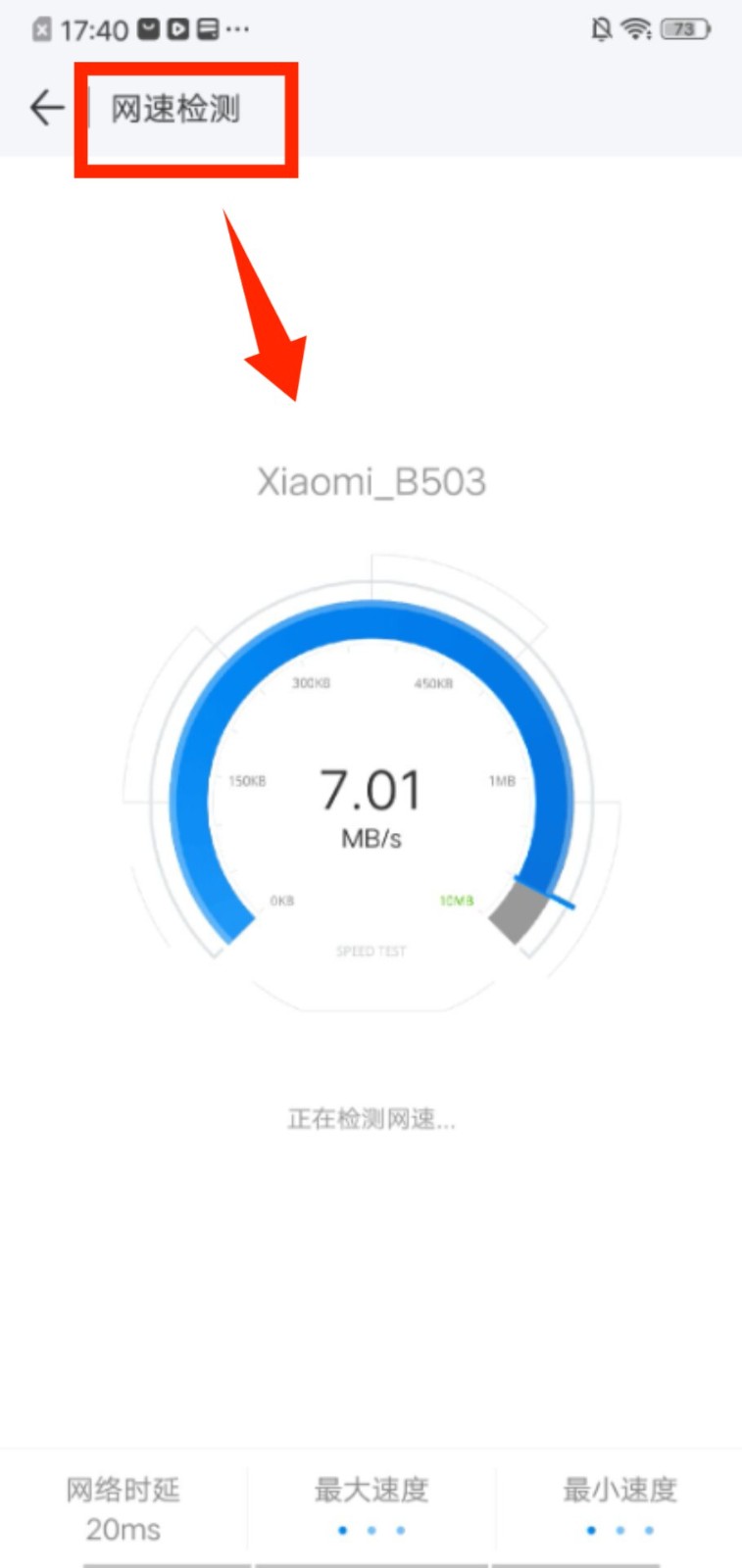
Task: Go back from the 网速检测 screen
Action: pyautogui.click(x=46, y=108)
